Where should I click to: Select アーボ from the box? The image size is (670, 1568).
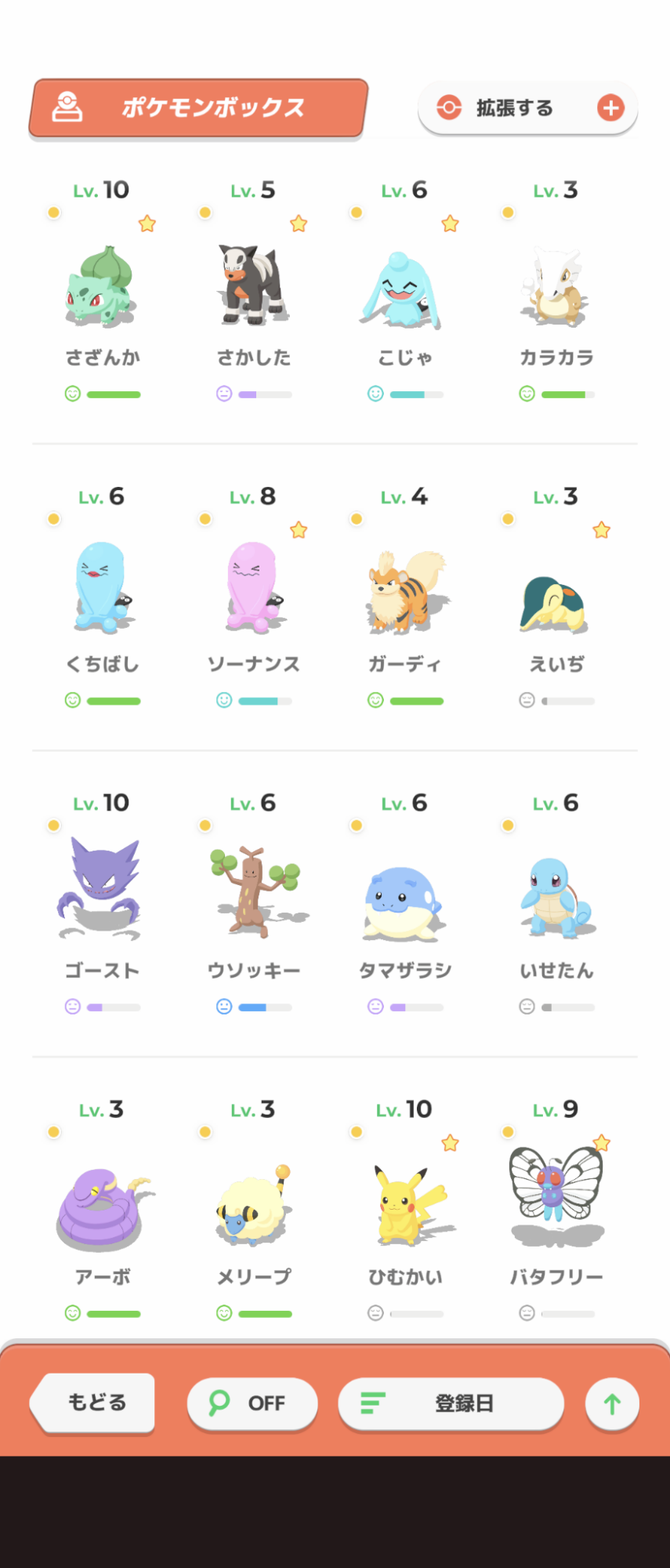point(102,1207)
